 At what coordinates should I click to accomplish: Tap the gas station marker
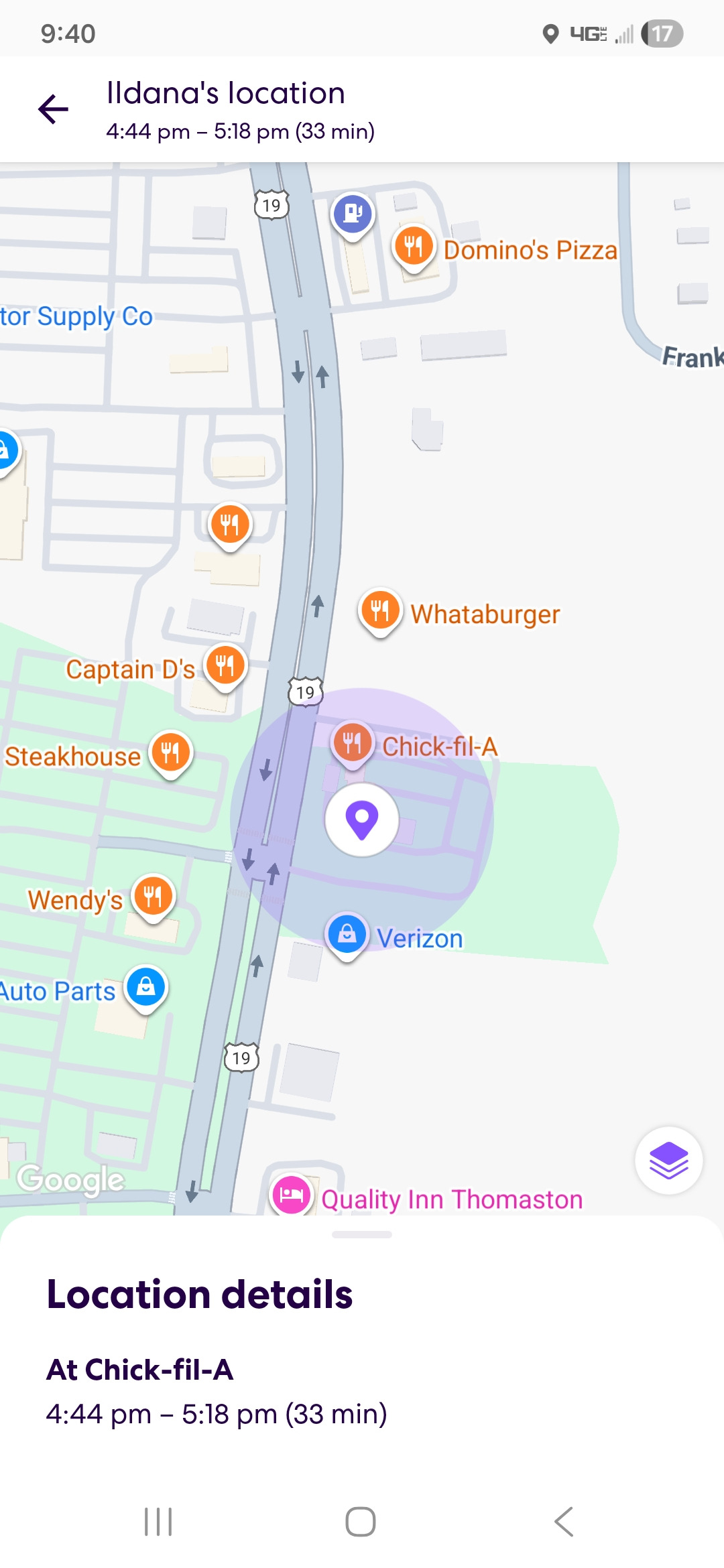[353, 214]
